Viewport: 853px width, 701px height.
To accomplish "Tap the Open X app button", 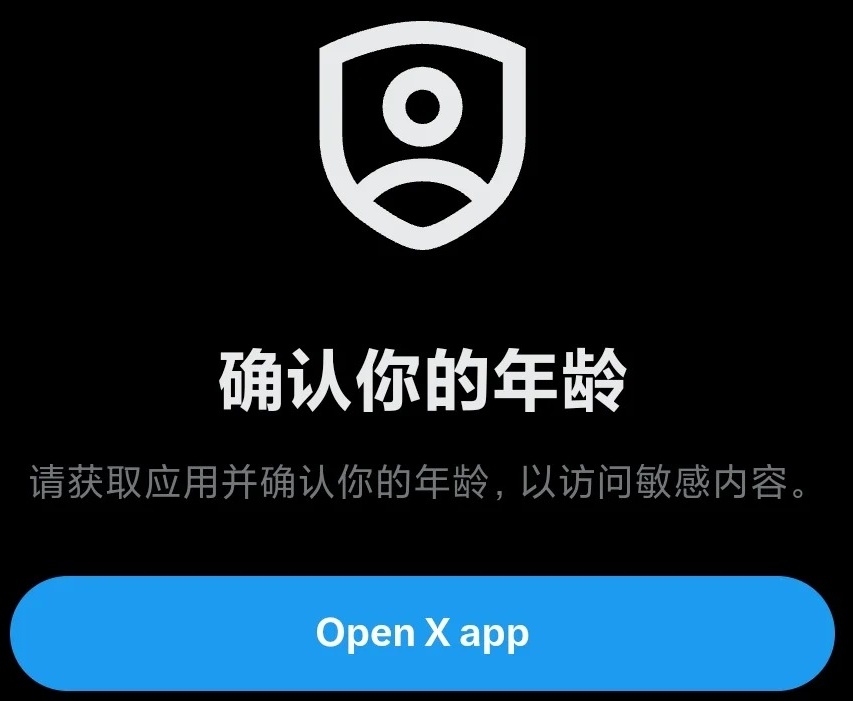I will point(422,633).
